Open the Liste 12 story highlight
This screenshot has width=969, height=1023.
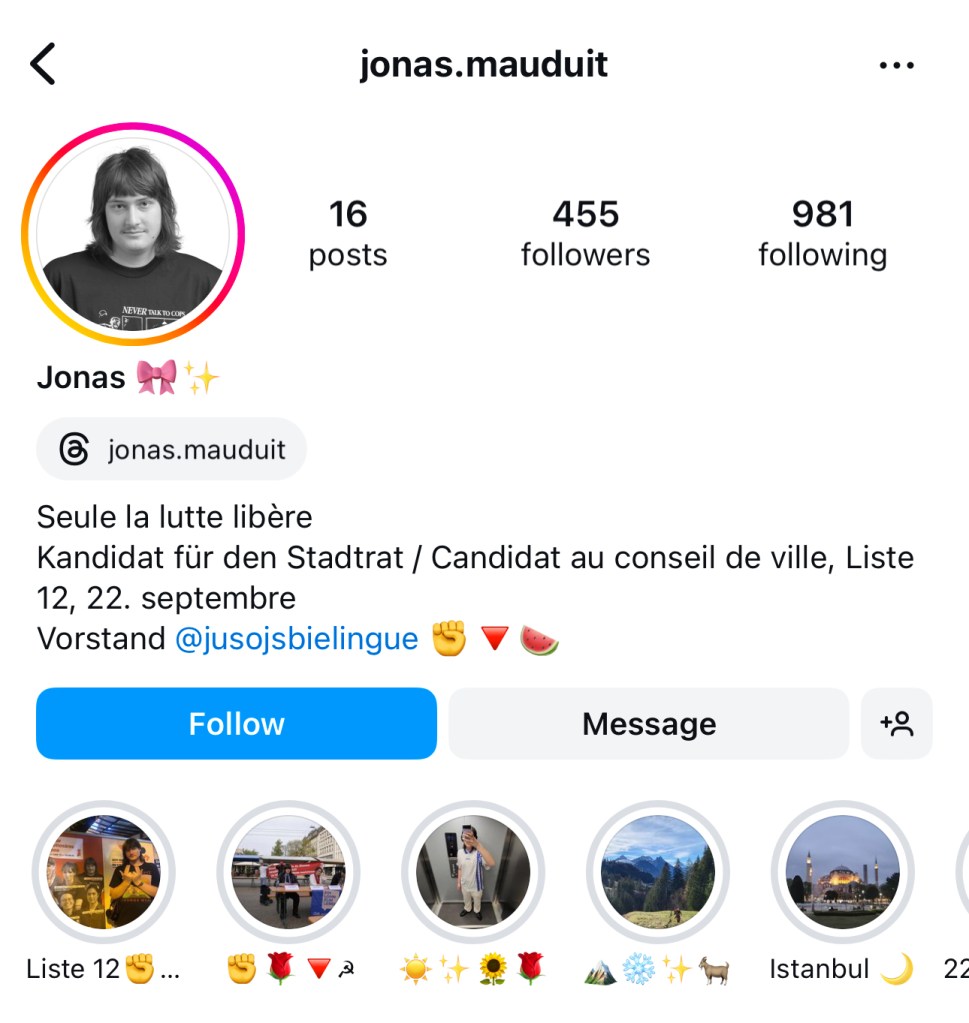(x=103, y=872)
